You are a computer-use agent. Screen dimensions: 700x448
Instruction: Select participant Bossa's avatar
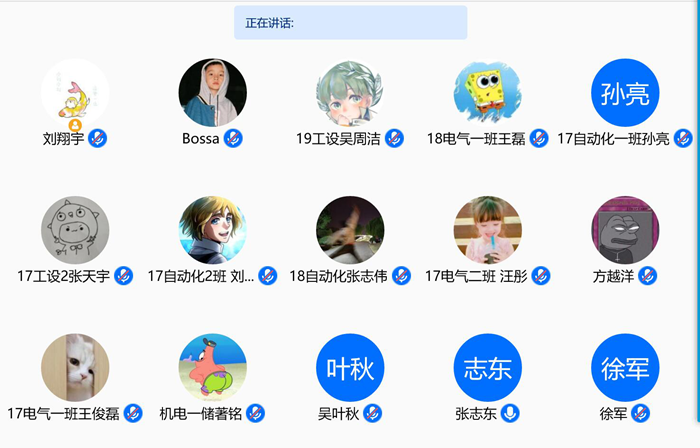point(212,92)
